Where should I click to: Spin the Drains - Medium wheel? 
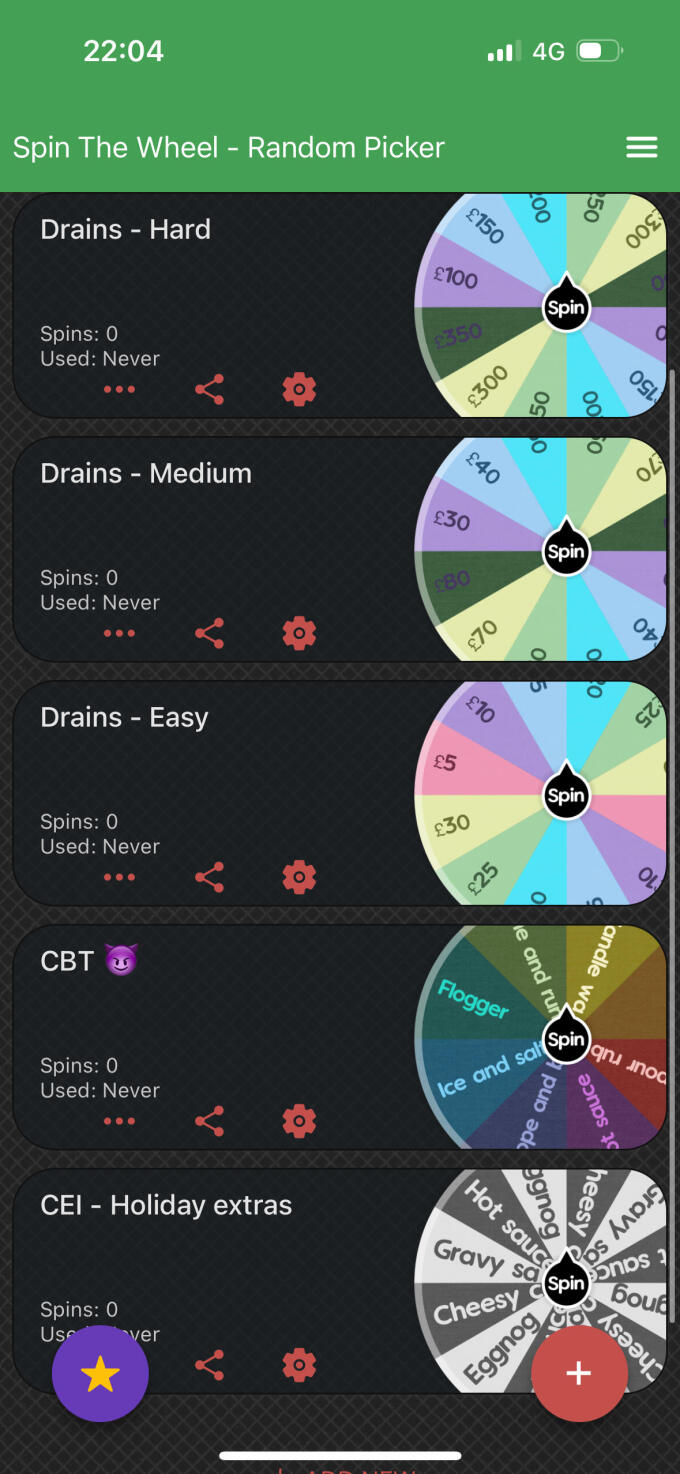pos(566,551)
